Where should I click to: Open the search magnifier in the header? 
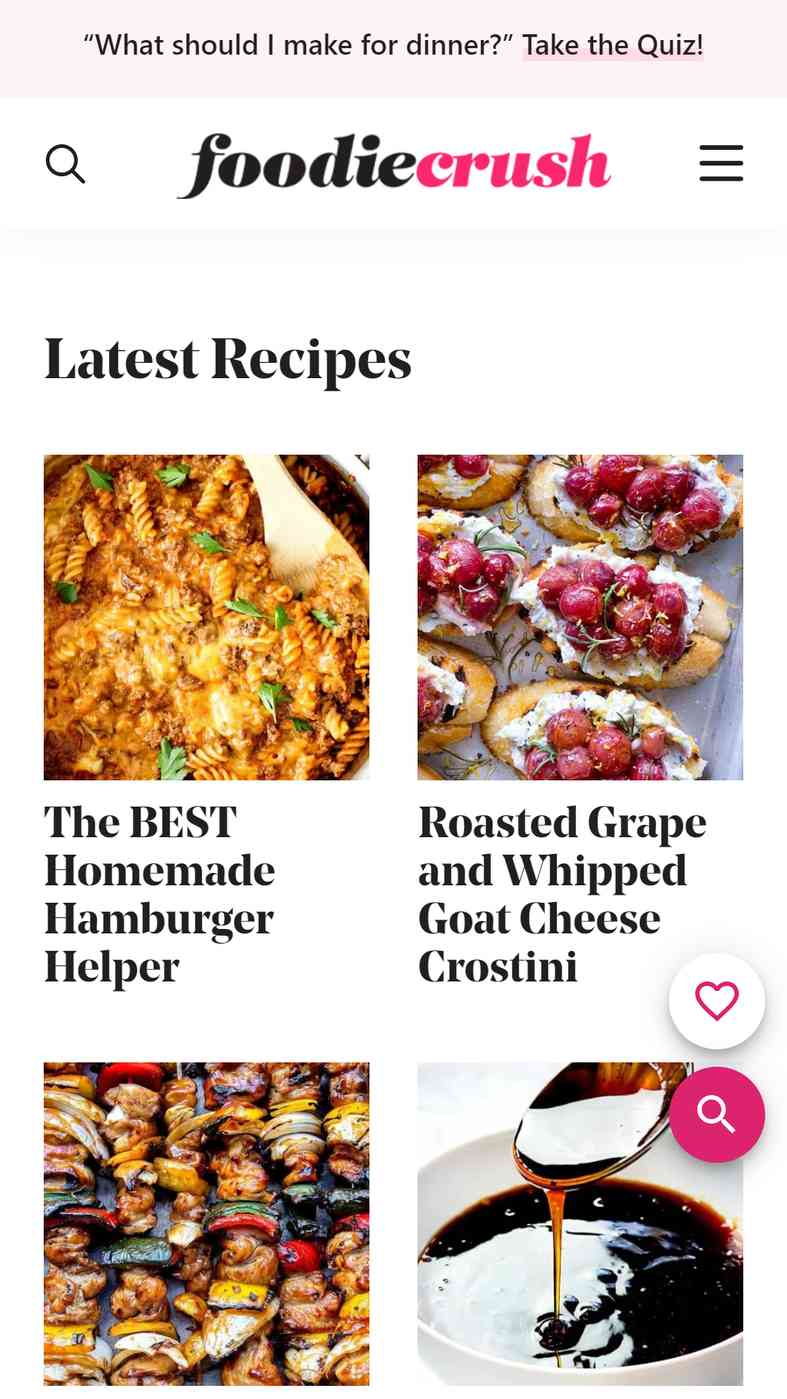point(65,164)
